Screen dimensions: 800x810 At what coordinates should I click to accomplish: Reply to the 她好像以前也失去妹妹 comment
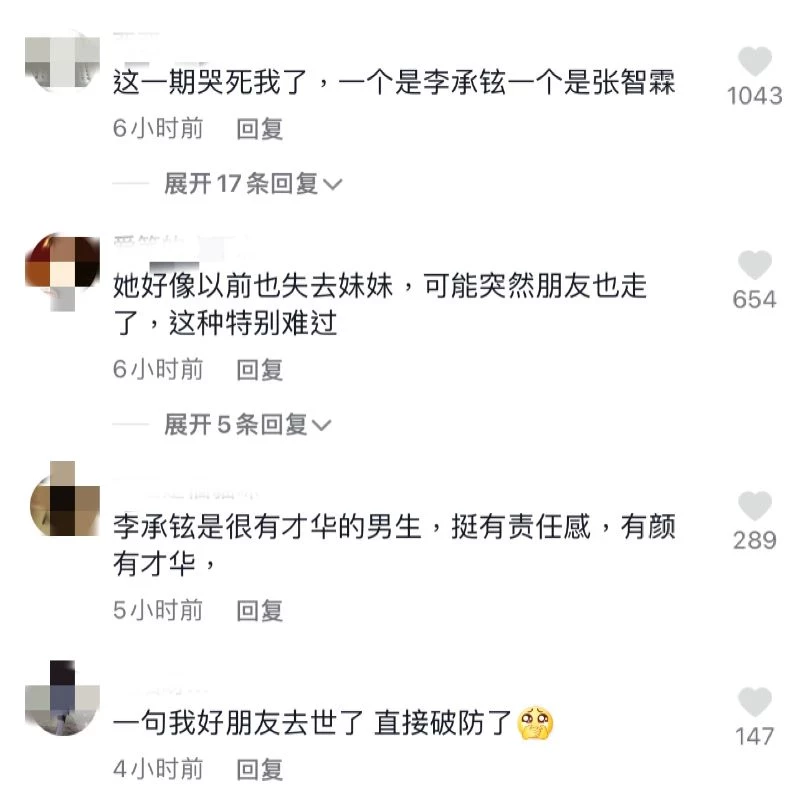click(x=260, y=370)
